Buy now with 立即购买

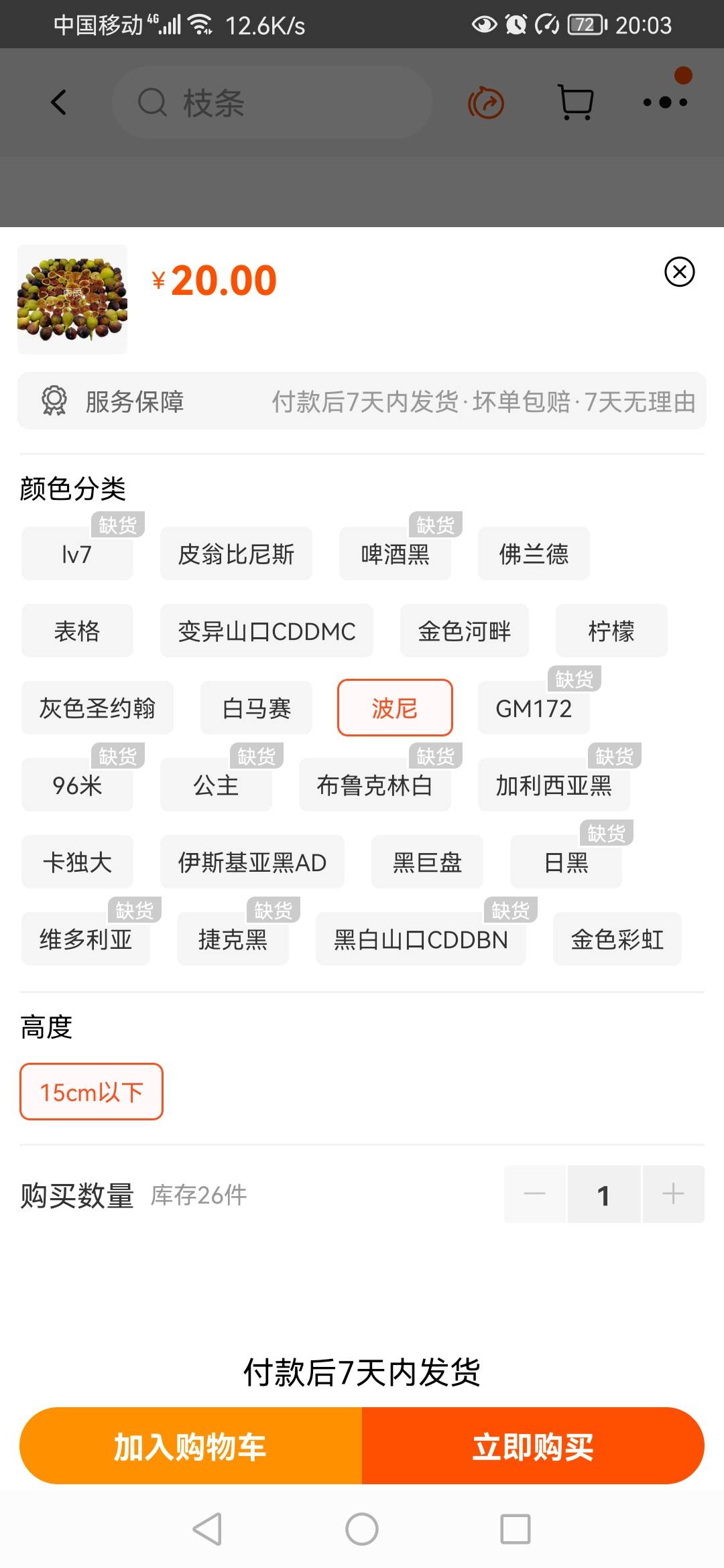pyautogui.click(x=533, y=1446)
